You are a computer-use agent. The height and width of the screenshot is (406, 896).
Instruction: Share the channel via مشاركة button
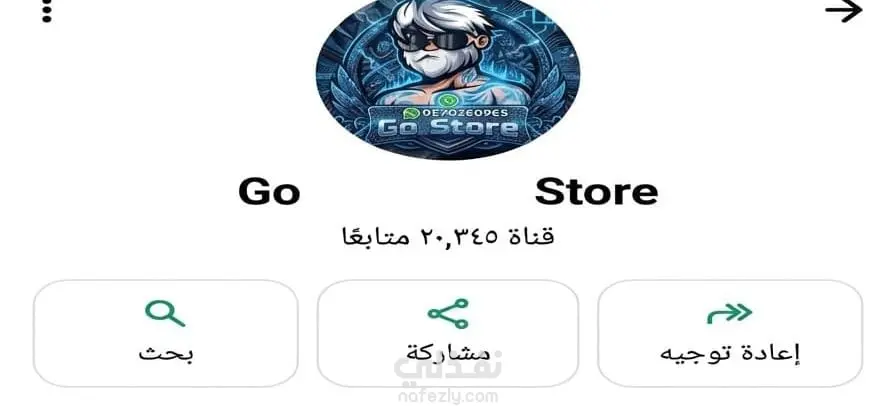(447, 332)
